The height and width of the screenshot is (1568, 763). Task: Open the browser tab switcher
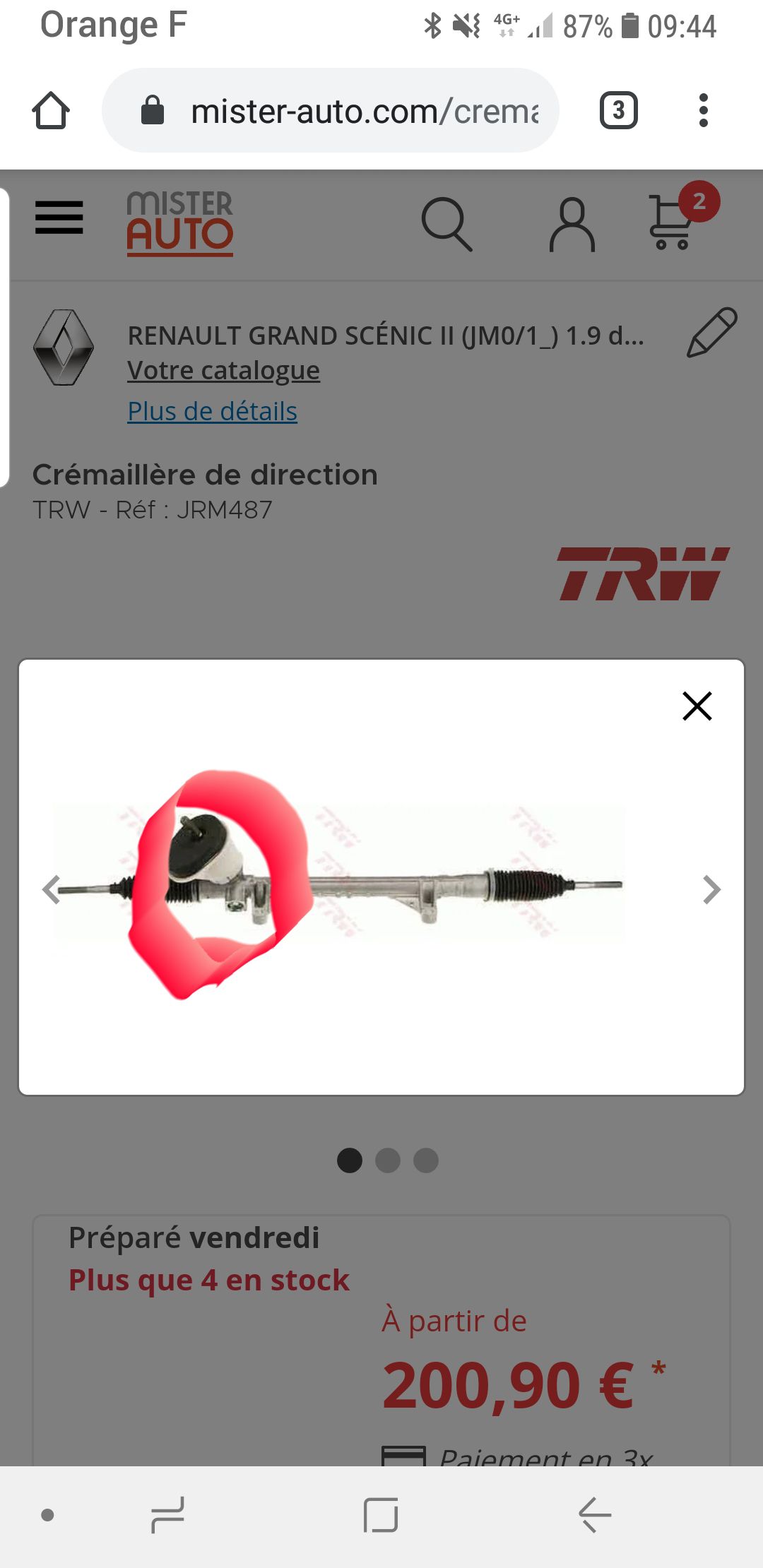point(619,110)
